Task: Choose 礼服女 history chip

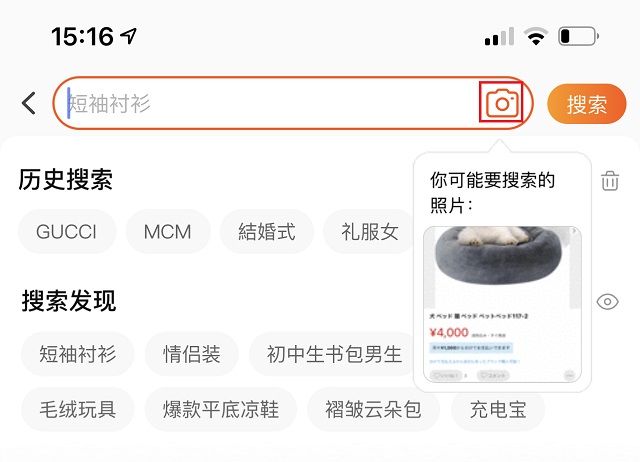Action: (x=367, y=232)
